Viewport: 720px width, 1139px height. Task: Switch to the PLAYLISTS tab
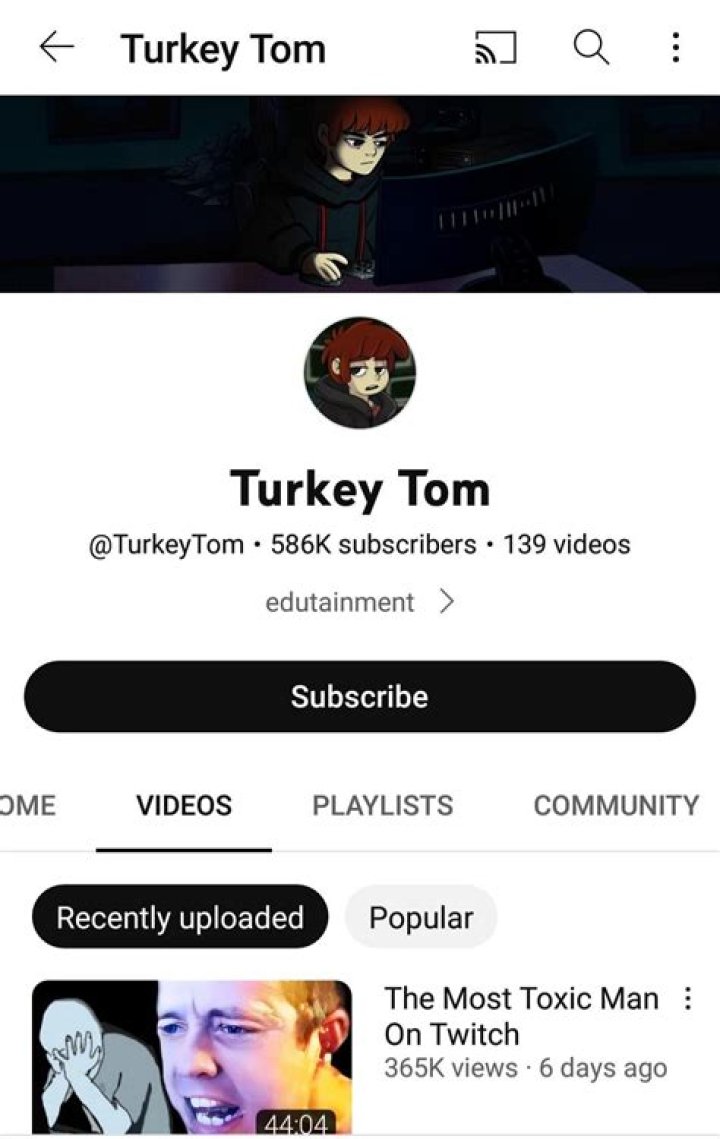382,805
